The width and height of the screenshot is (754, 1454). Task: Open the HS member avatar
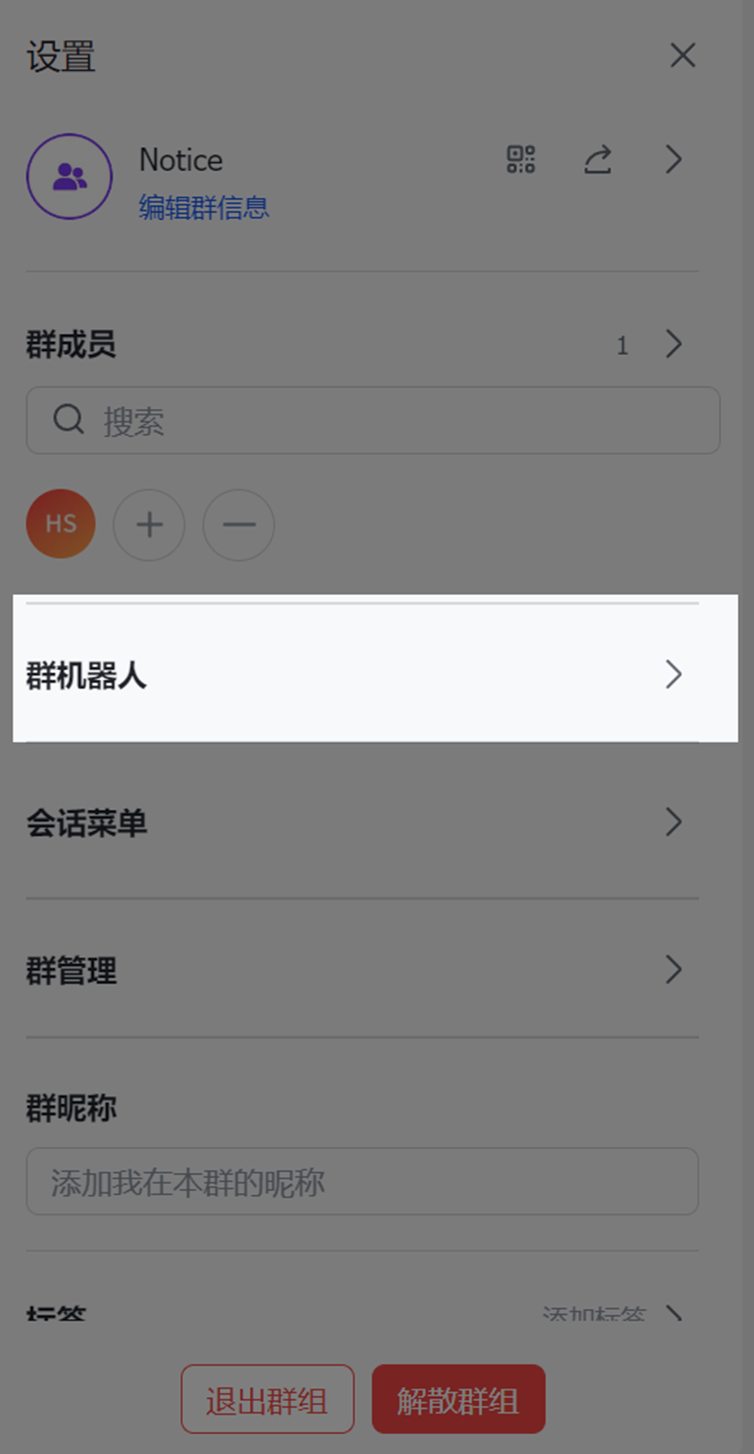[61, 524]
